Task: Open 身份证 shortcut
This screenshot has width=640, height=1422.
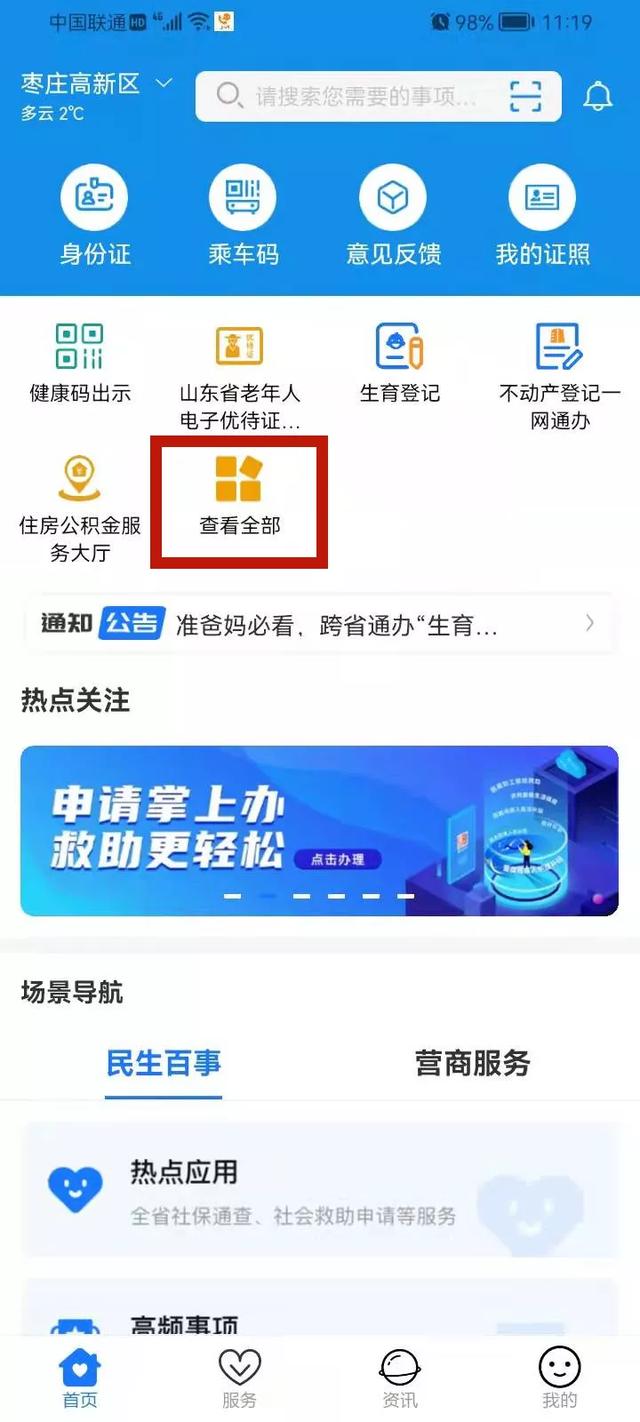Action: click(x=95, y=216)
